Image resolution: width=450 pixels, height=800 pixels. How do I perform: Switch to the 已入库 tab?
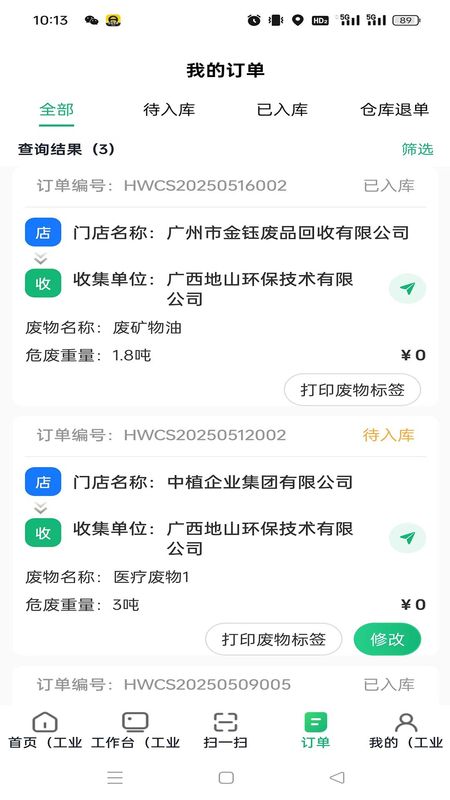pyautogui.click(x=282, y=110)
